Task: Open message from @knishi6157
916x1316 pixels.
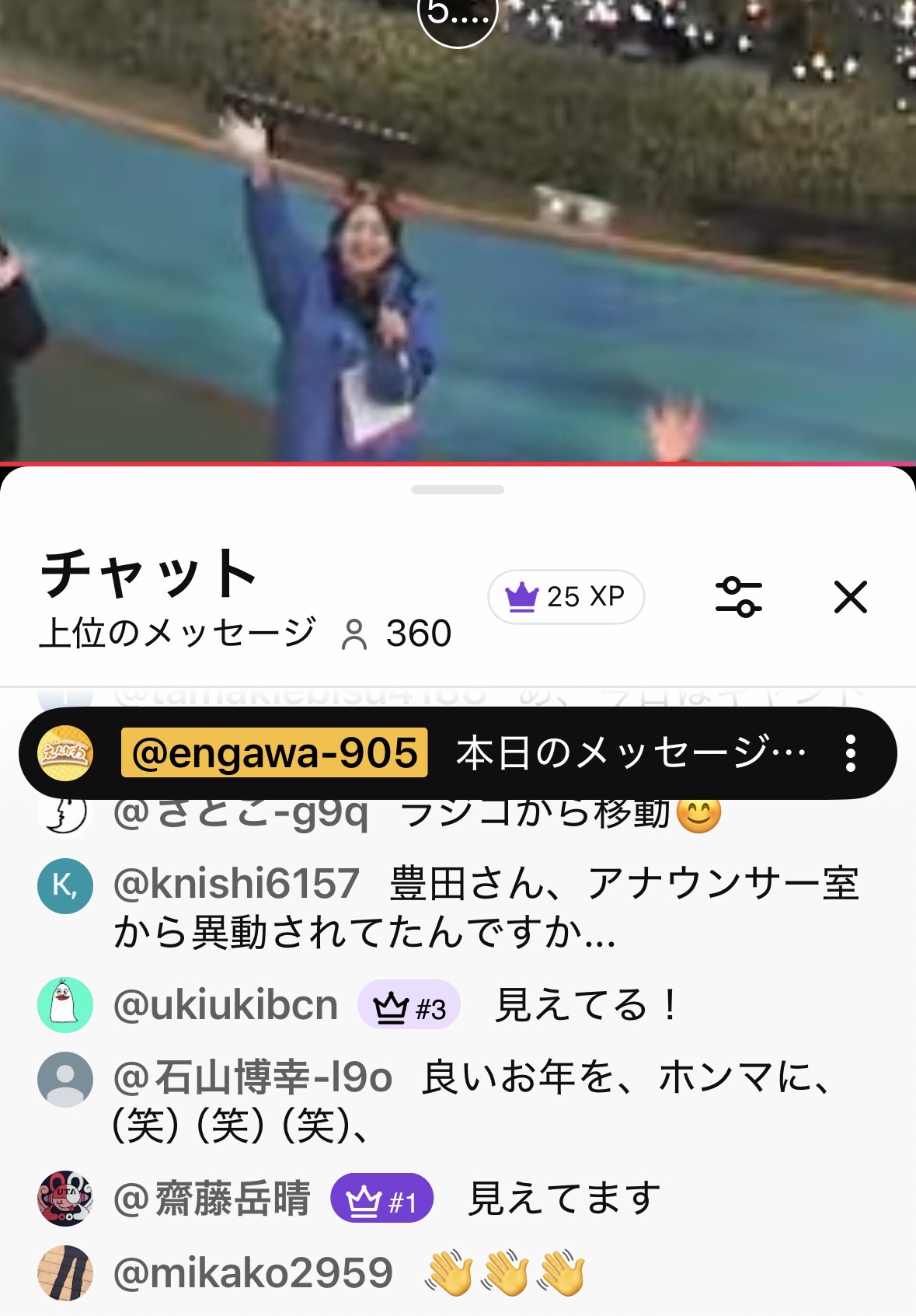Action: [x=486, y=908]
